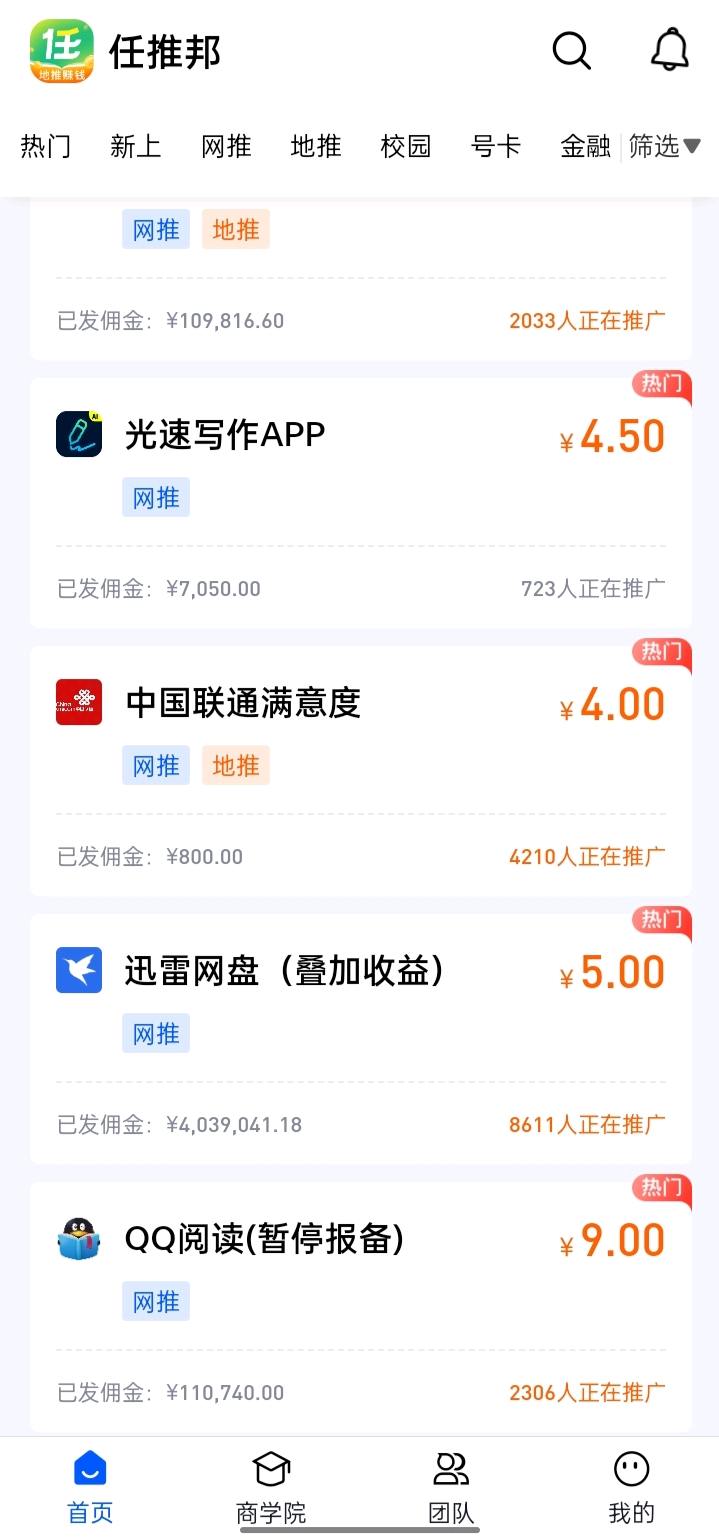Open the 我的 bottom tab
Viewport: 719px width, 1537px height.
click(x=631, y=1487)
